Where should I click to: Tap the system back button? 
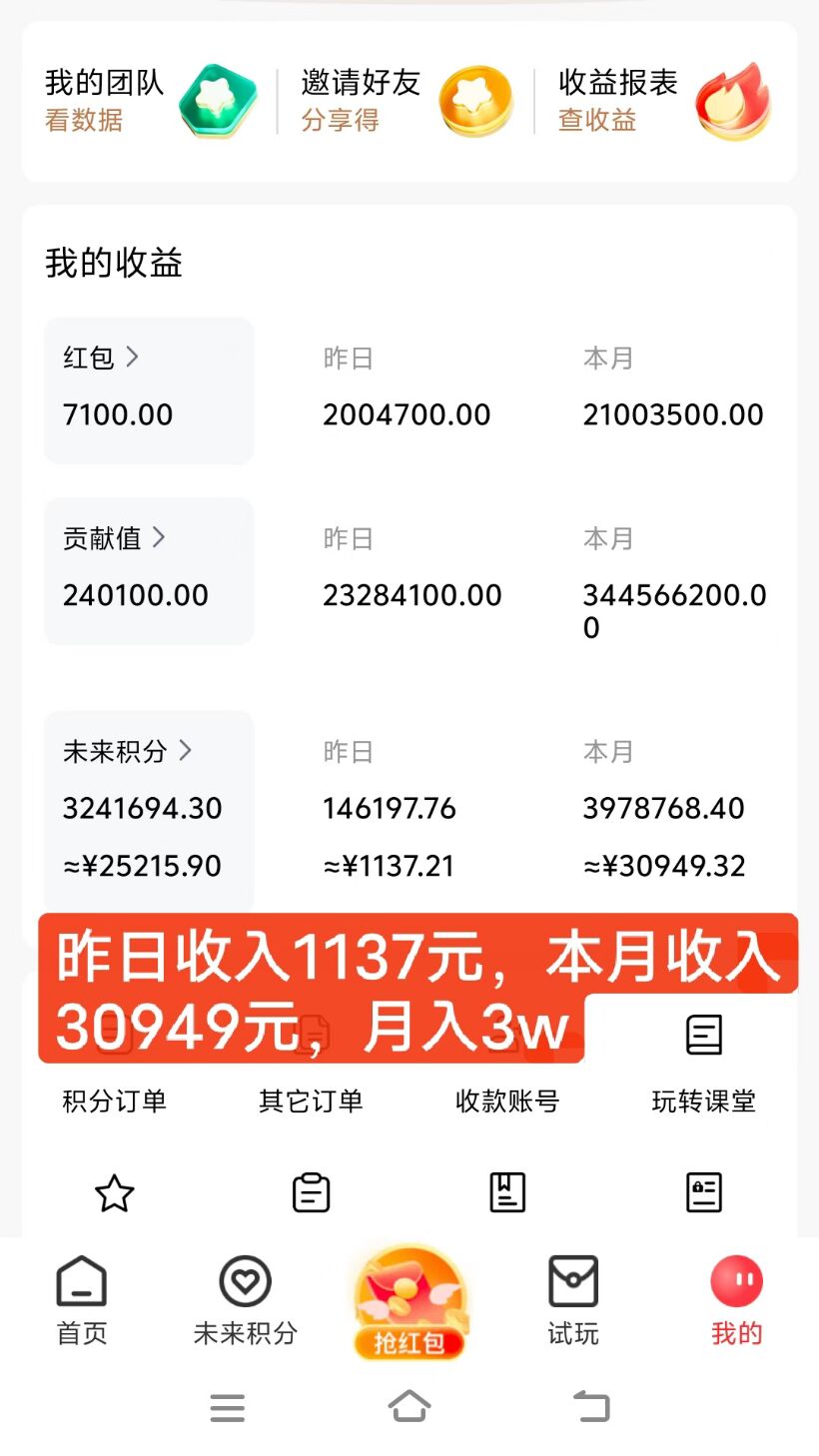click(591, 1407)
